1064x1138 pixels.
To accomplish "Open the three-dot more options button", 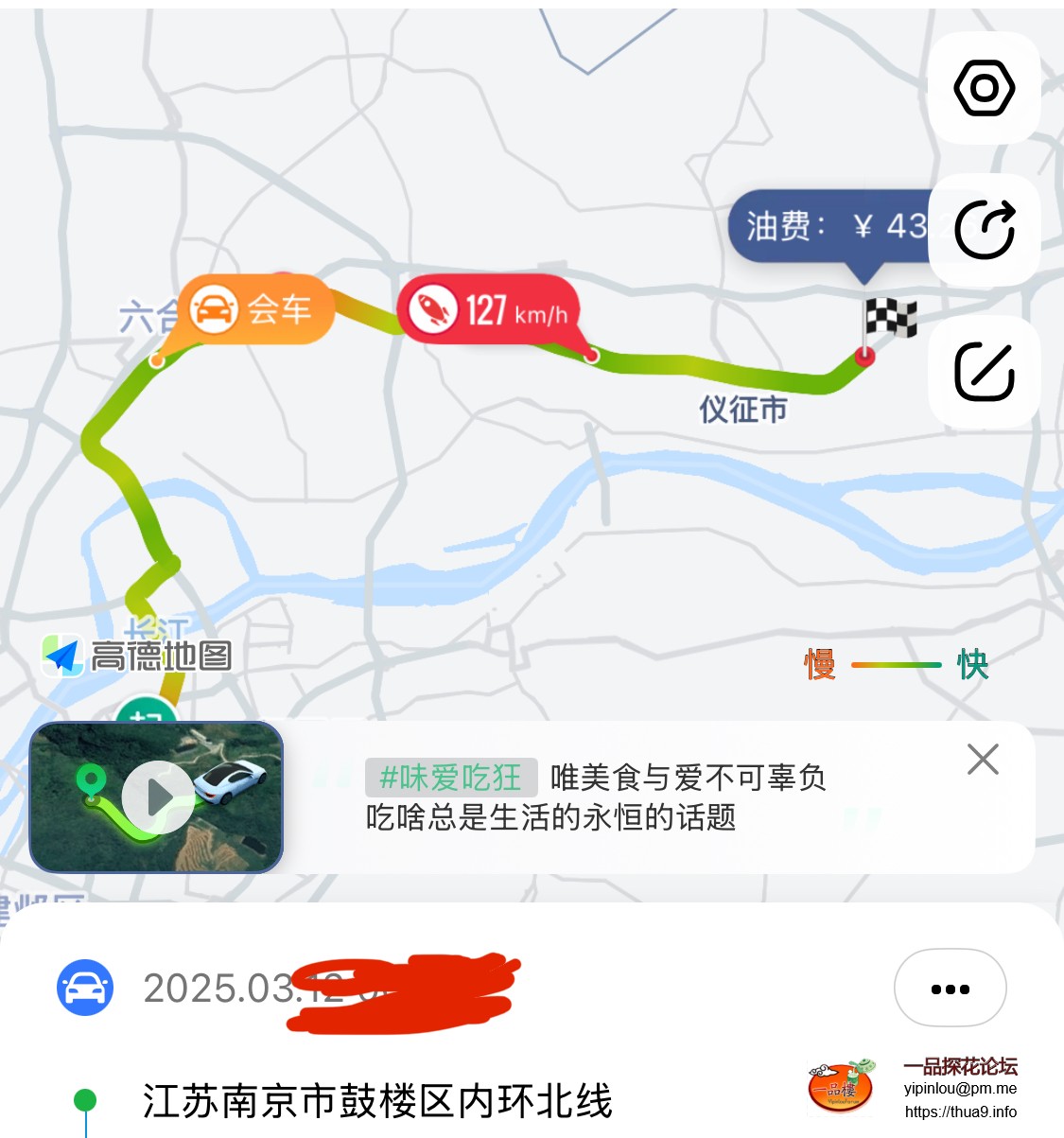I will tap(950, 989).
